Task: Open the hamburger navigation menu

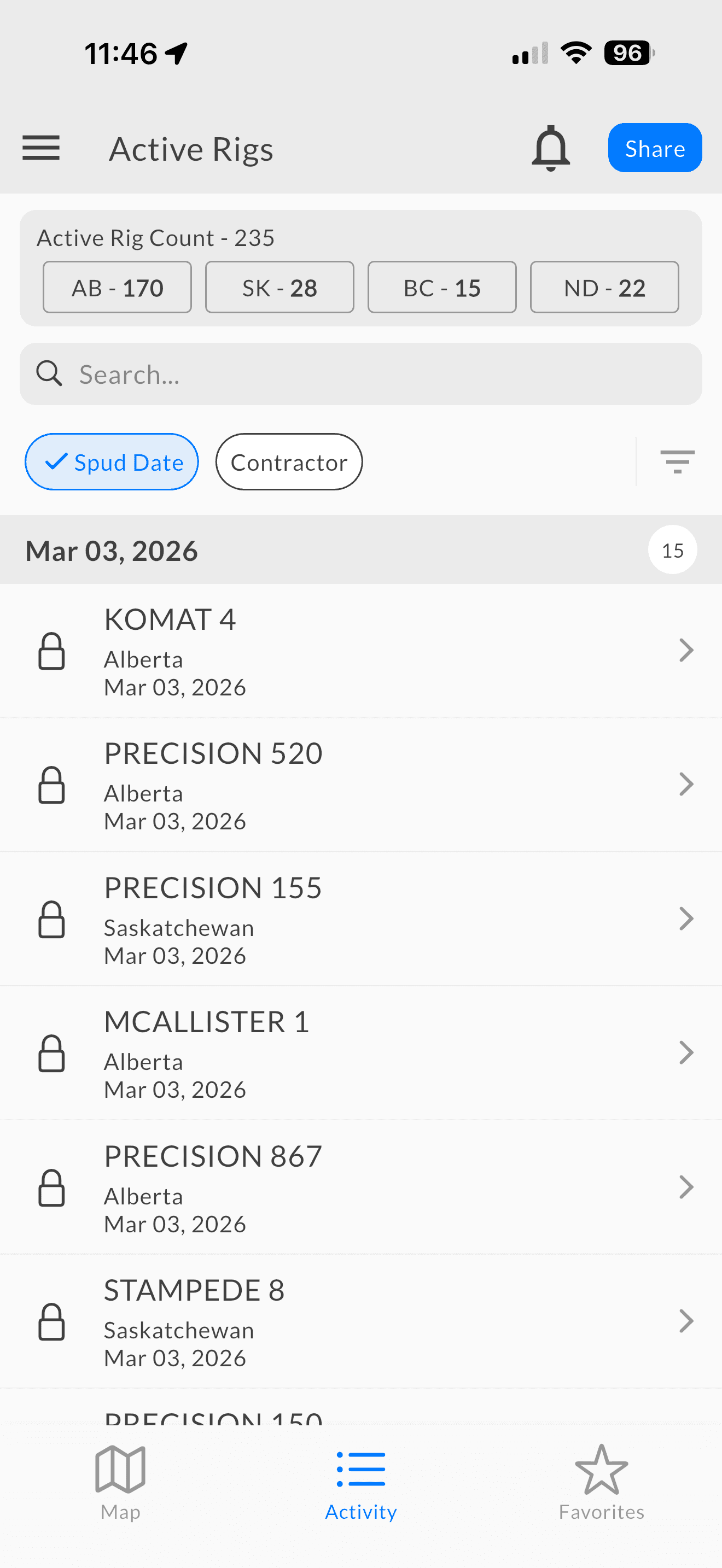Action: (41, 147)
